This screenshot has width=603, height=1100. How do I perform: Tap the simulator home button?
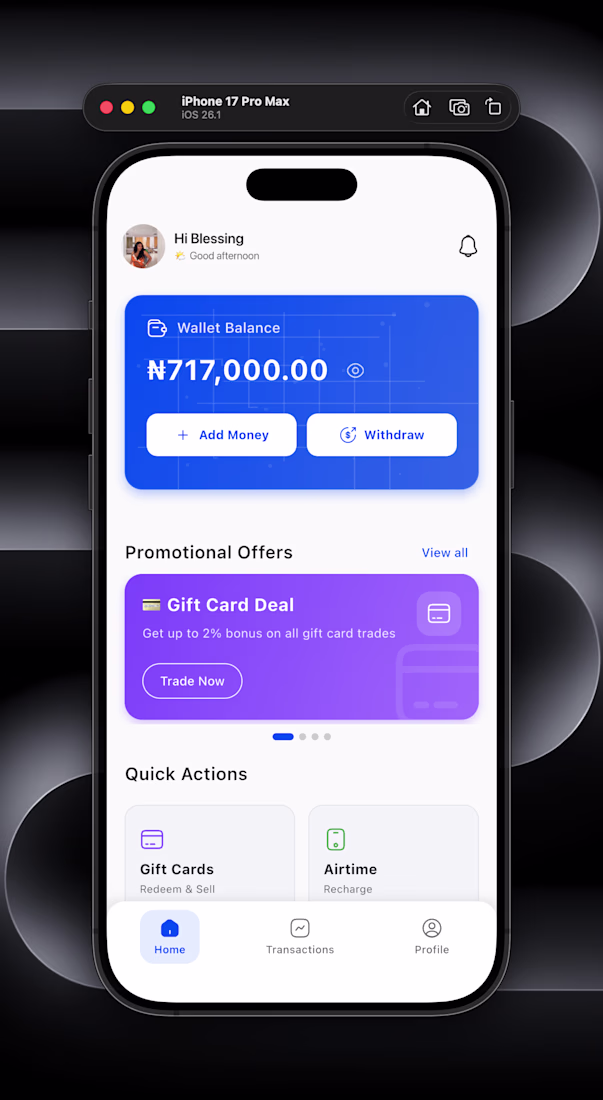coord(422,108)
